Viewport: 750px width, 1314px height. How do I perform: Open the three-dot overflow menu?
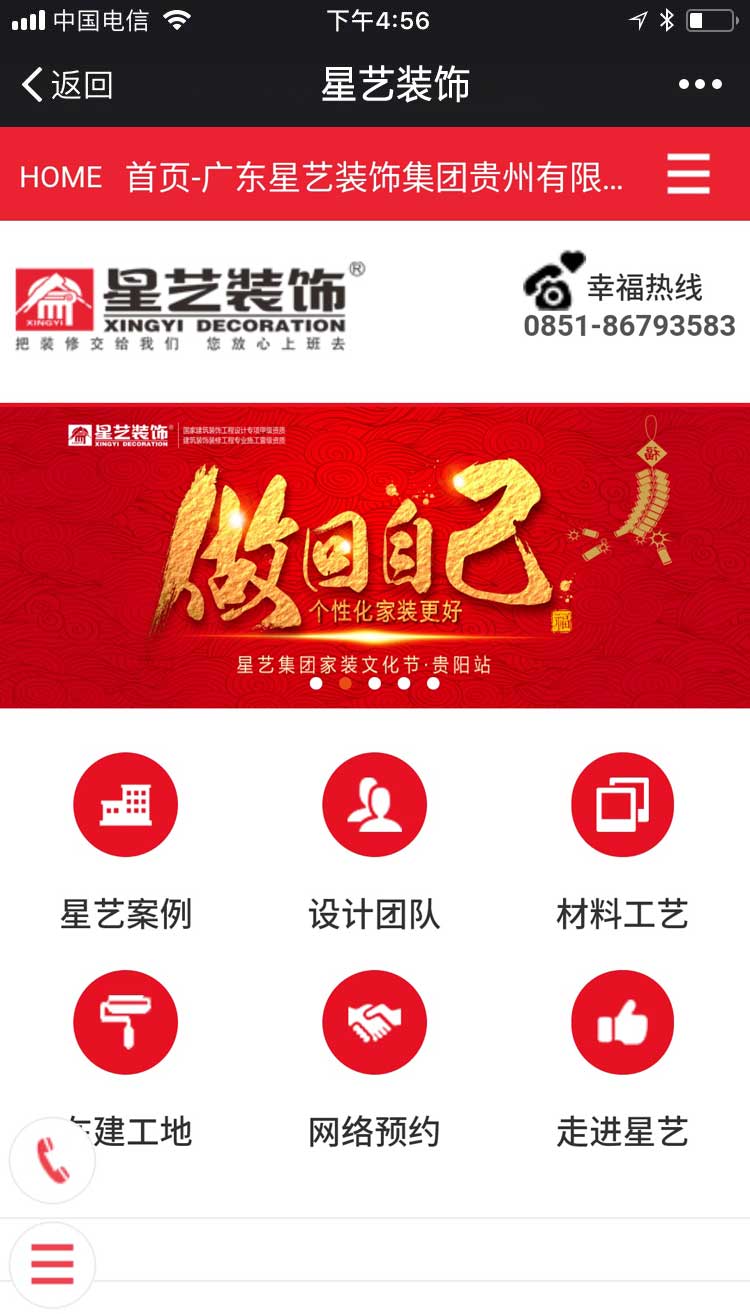700,85
